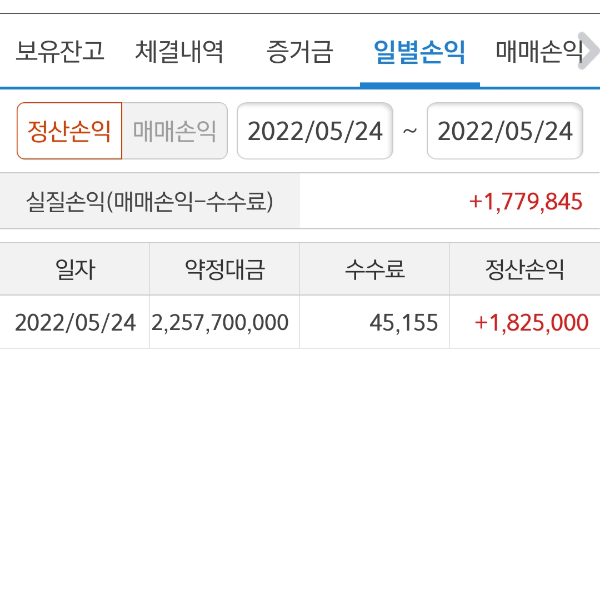This screenshot has height=600, width=600.
Task: Tap the right arrow to show more tabs
Action: (x=590, y=48)
